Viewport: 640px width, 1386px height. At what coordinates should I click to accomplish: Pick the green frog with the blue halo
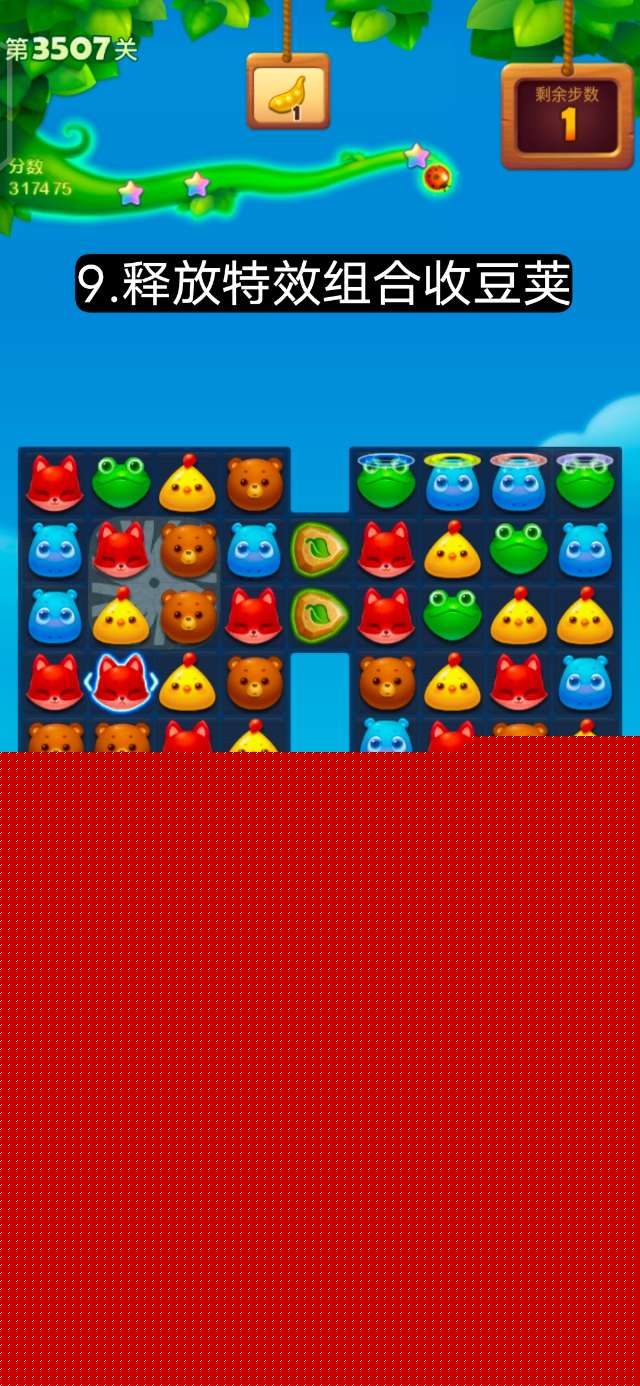coord(386,484)
